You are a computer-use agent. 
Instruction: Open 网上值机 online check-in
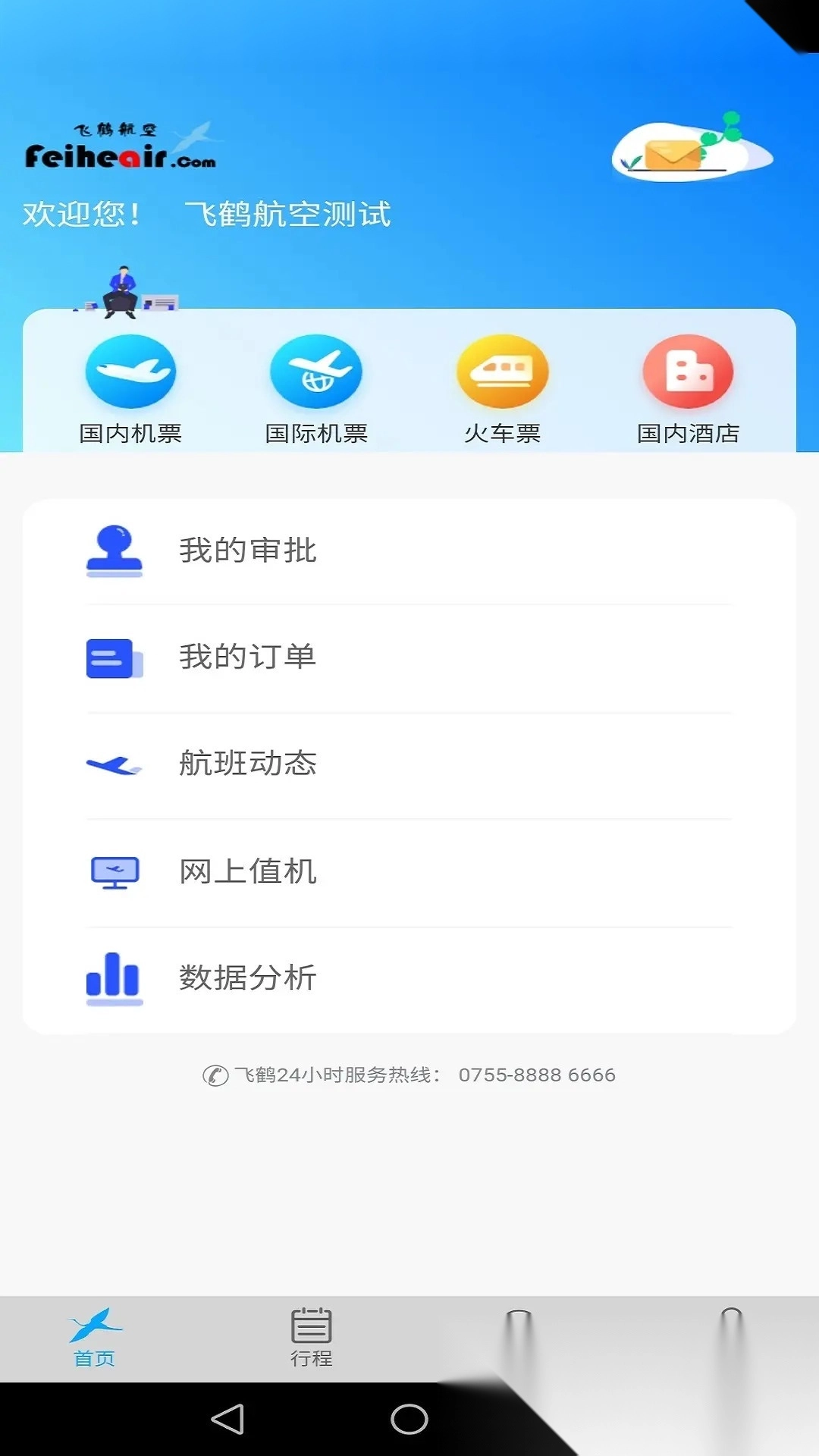[x=409, y=872]
